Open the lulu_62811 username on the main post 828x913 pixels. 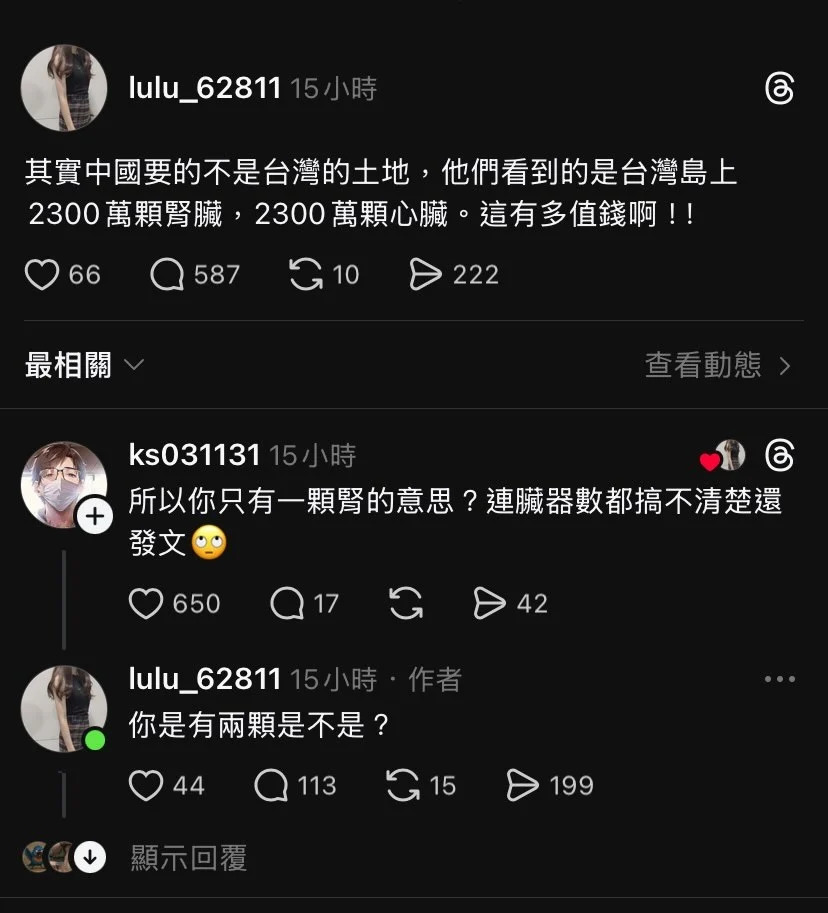click(205, 89)
